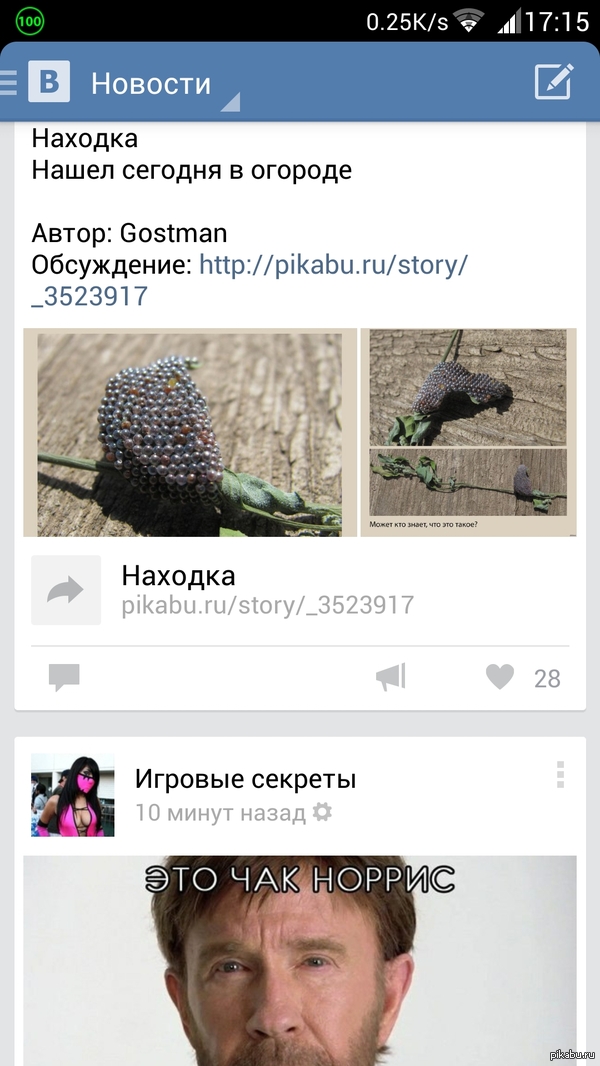600x1066 pixels.
Task: Compose a new post
Action: pos(554,82)
